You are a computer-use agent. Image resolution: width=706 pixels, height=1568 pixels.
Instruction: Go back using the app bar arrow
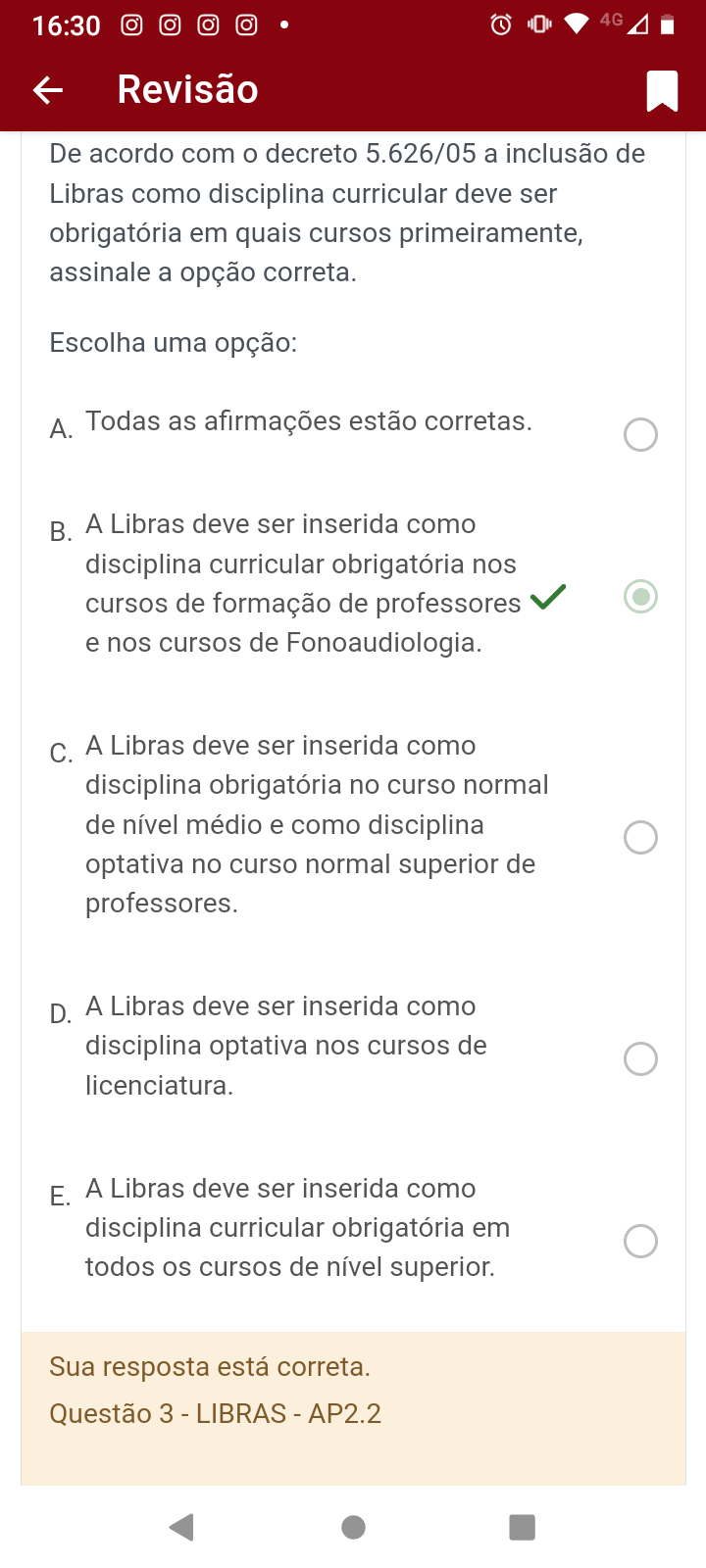(x=48, y=90)
